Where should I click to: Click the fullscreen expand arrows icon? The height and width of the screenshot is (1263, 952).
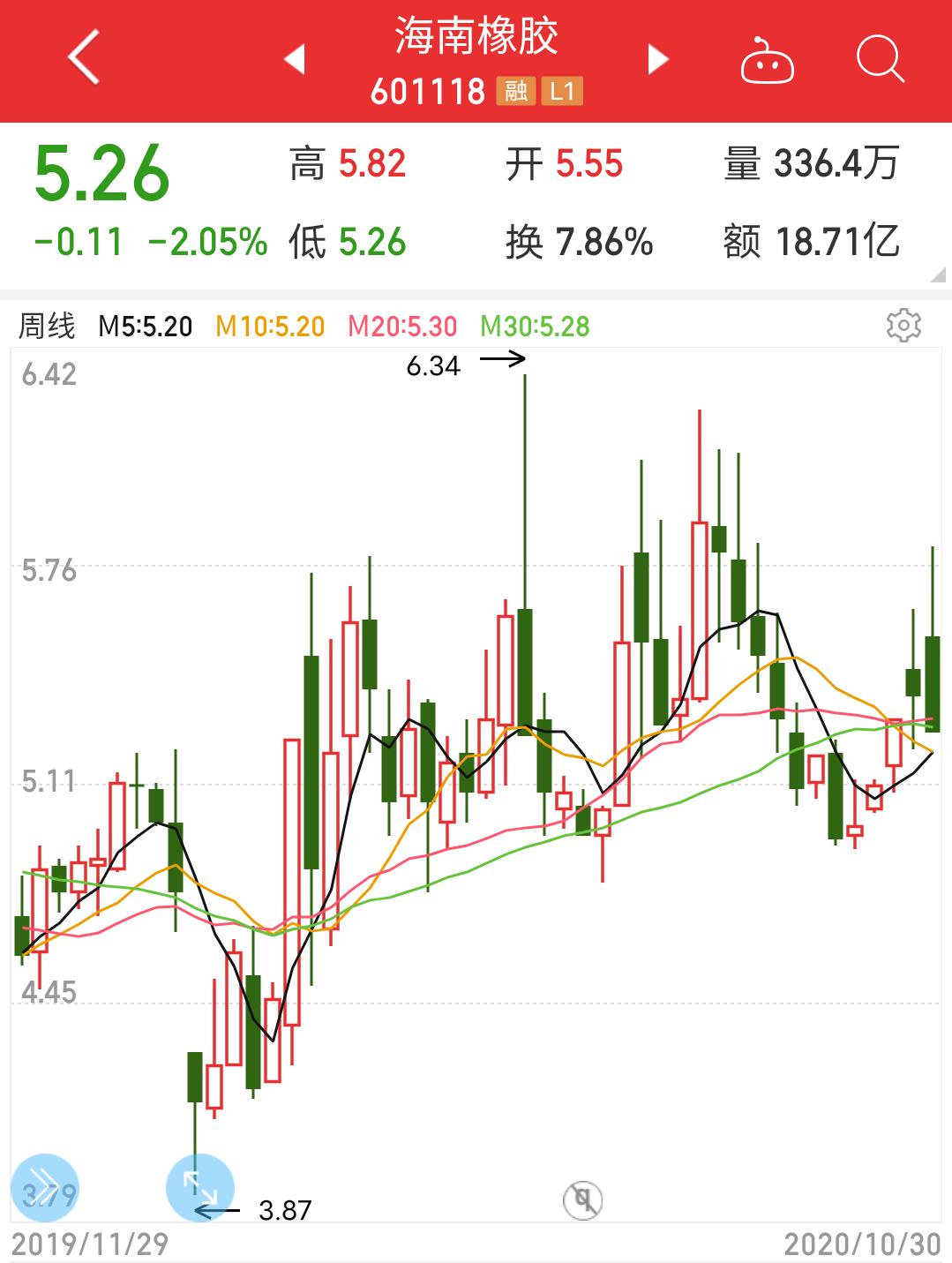[199, 1187]
